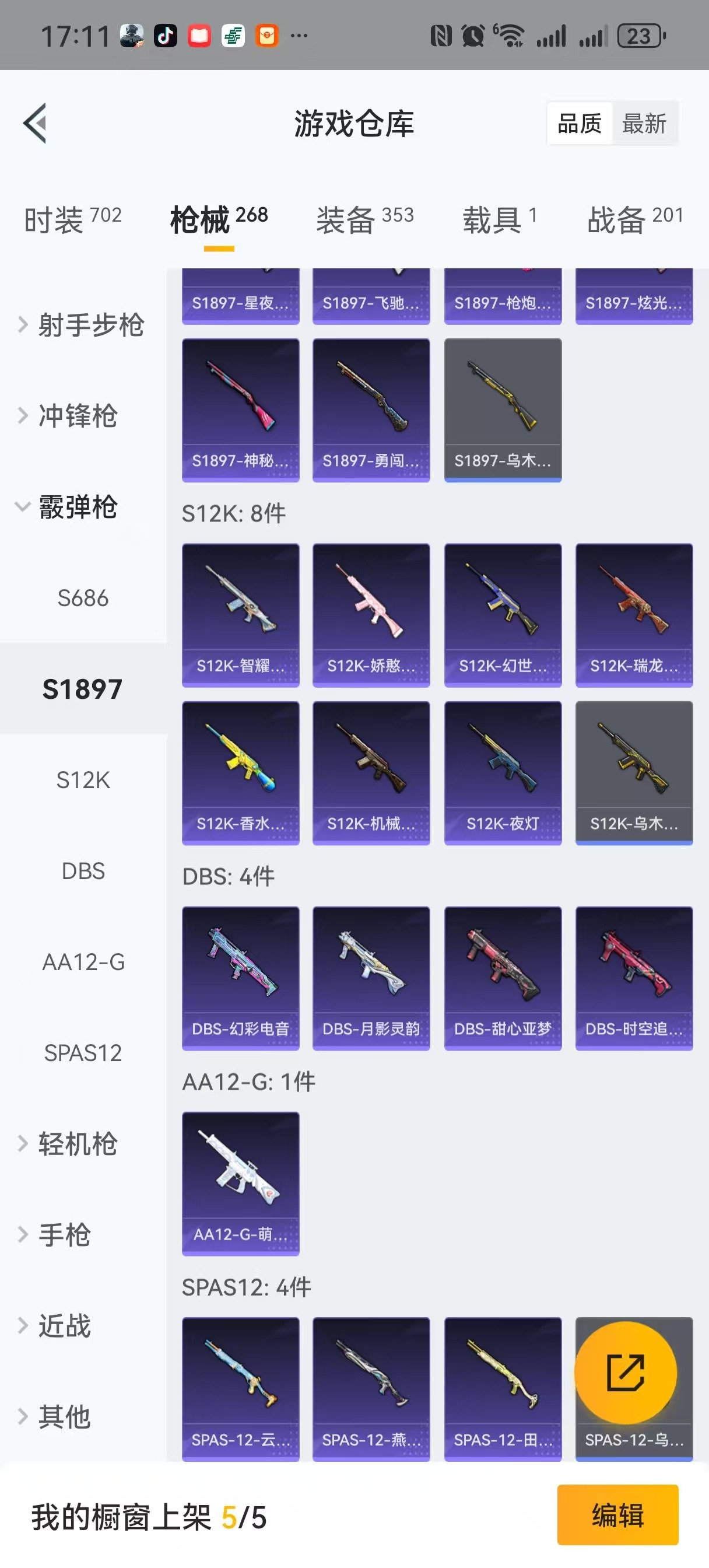Screen dimensions: 709x1568
Task: Expand the 冲锋枪 category
Action: coord(78,416)
